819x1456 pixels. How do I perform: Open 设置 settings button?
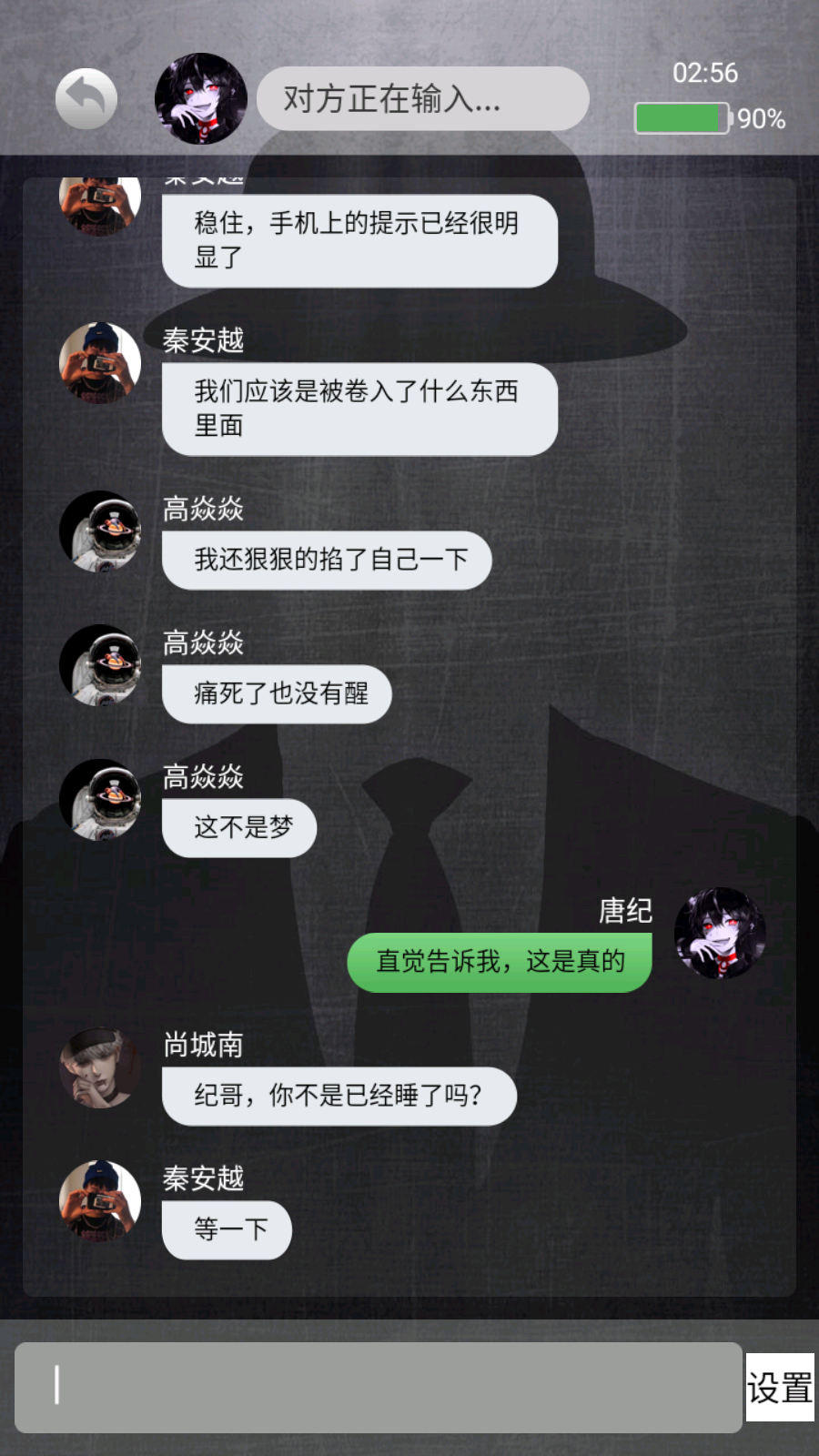pyautogui.click(x=780, y=1388)
